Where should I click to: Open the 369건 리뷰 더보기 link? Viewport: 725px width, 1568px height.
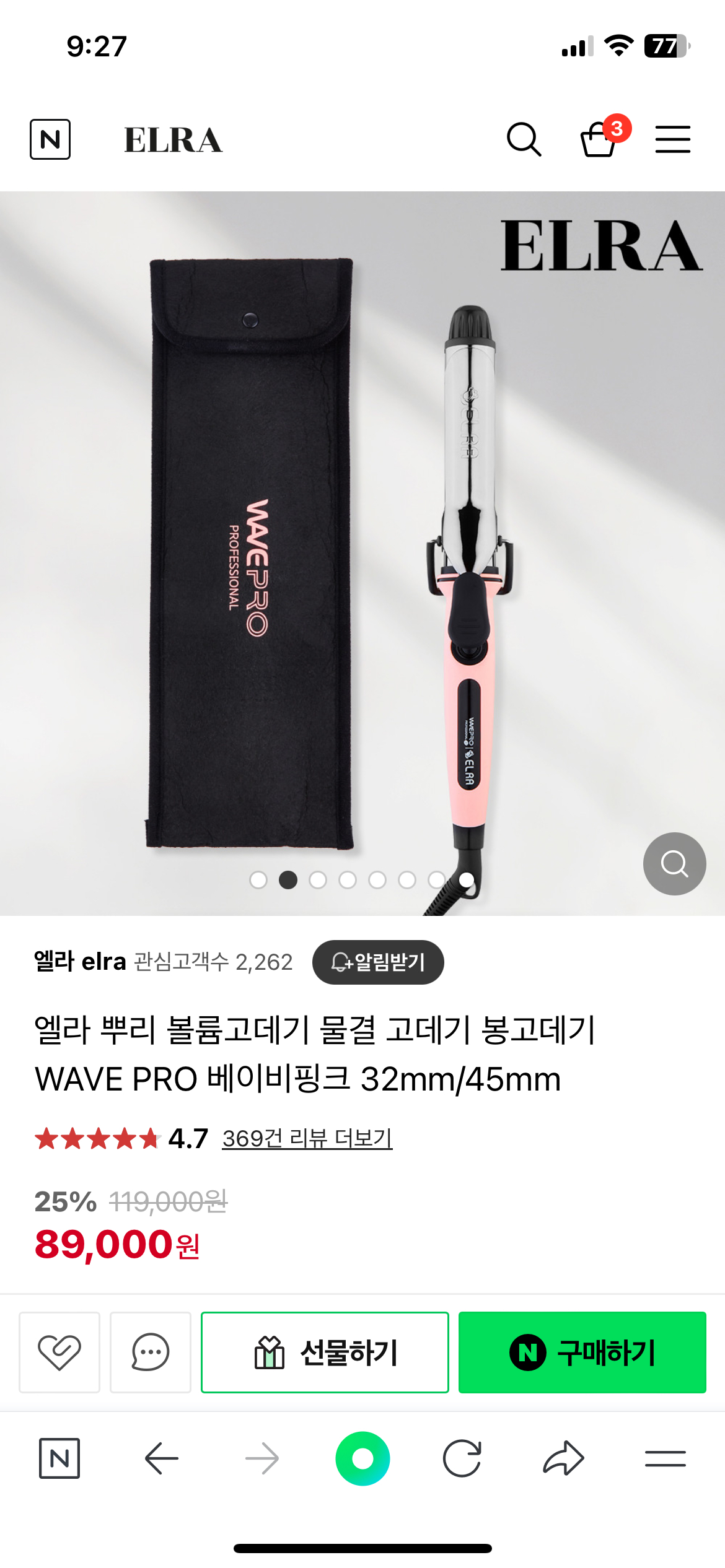pos(307,1138)
